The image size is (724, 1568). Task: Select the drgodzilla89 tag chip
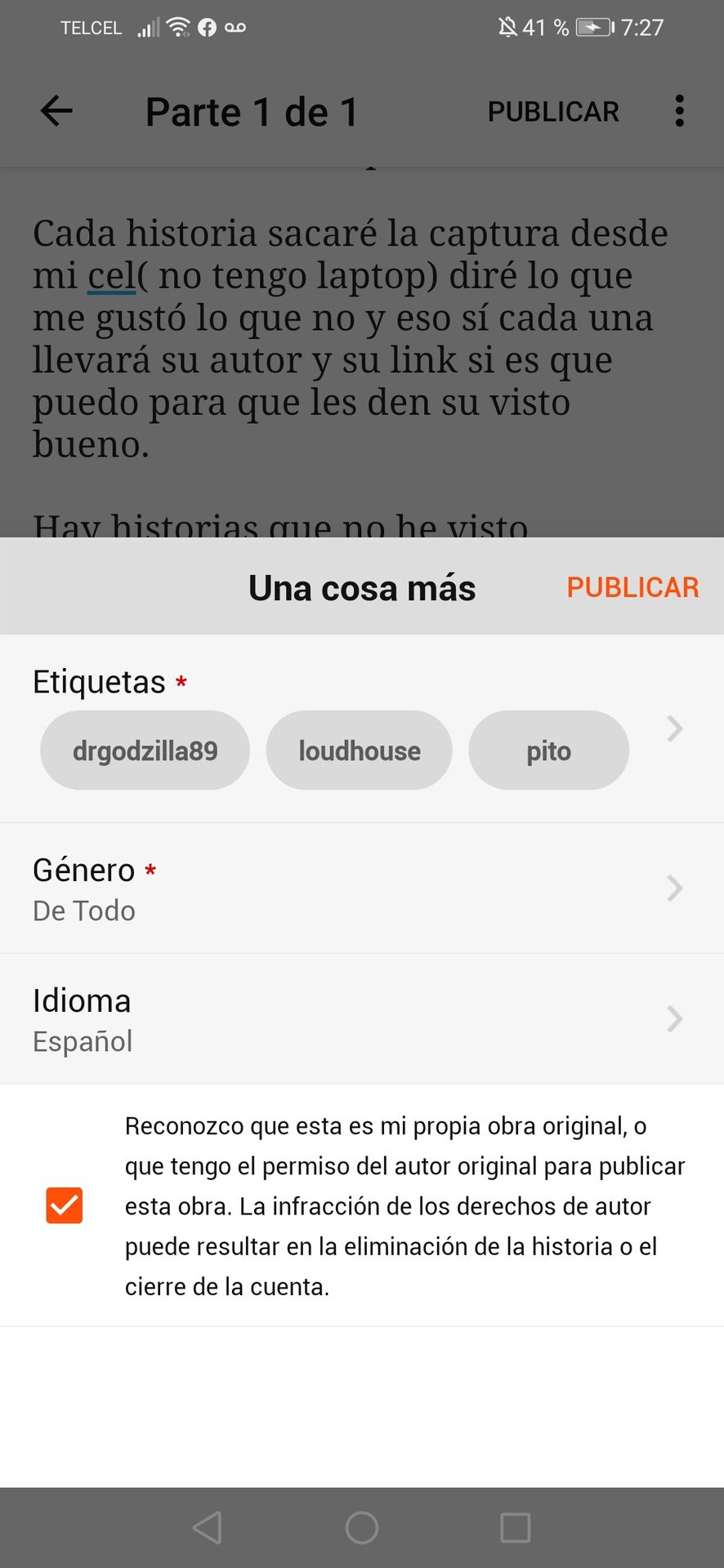[145, 751]
